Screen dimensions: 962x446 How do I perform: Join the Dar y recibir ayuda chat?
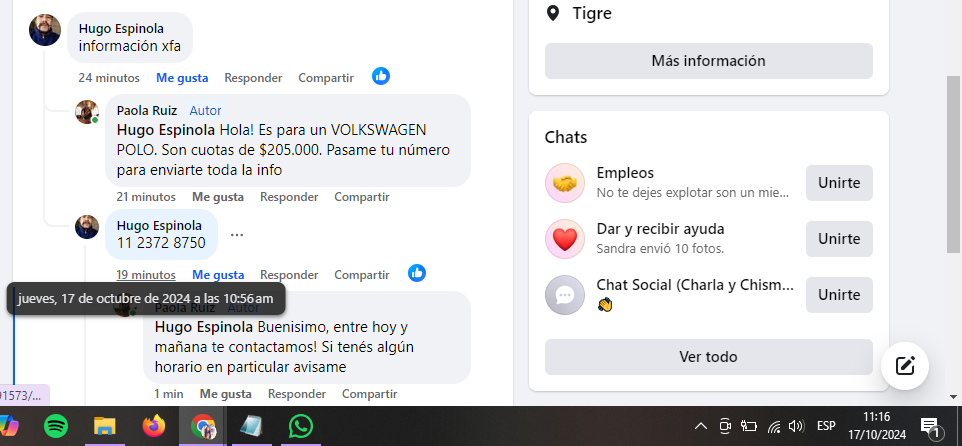(839, 239)
